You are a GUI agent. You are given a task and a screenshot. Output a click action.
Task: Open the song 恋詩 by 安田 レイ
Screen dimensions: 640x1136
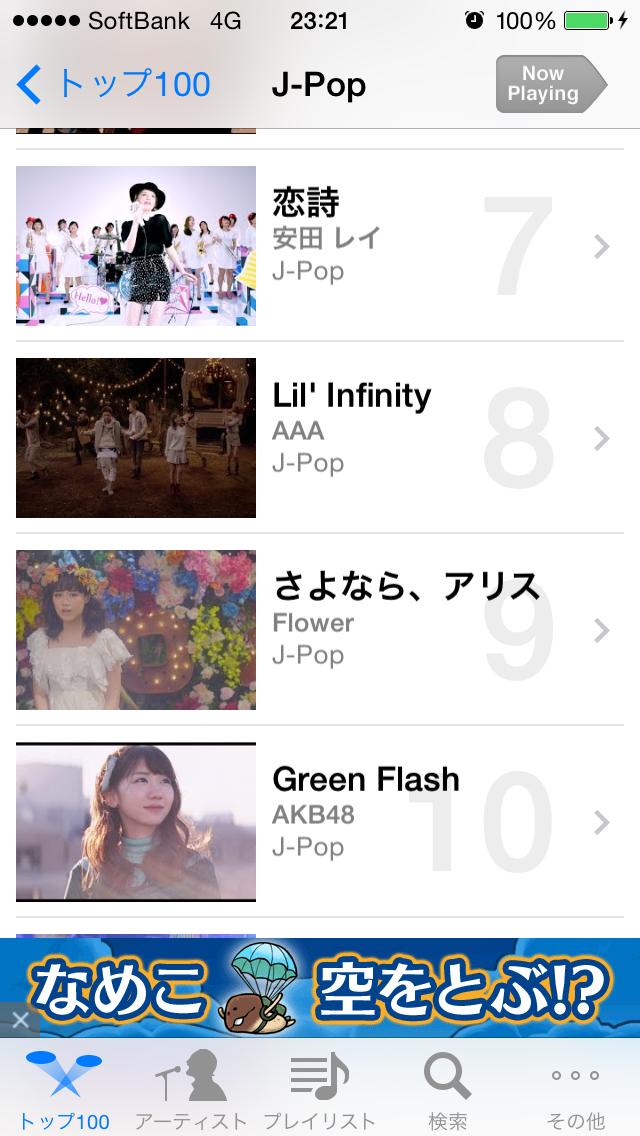click(320, 246)
